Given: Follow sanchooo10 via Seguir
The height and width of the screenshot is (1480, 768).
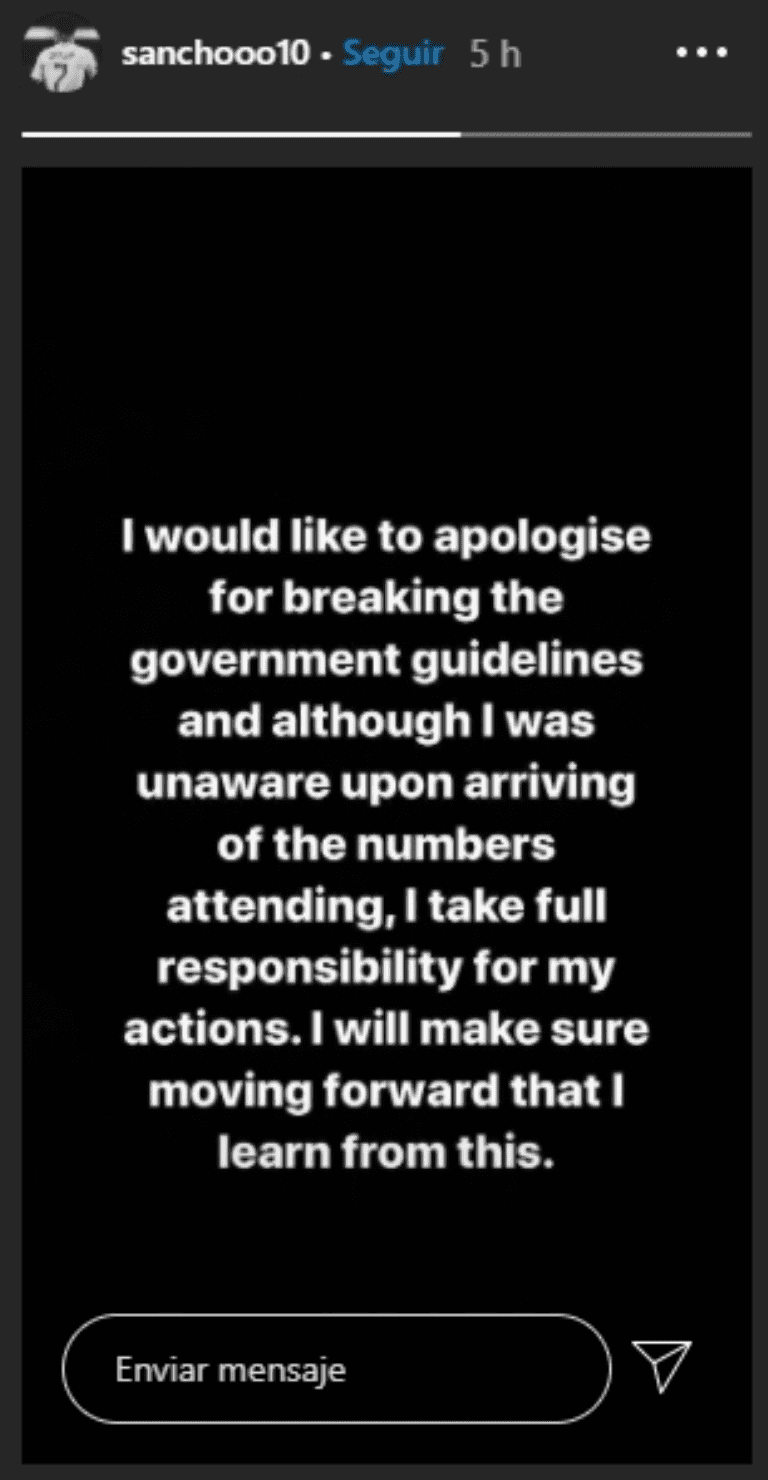Looking at the screenshot, I should [392, 54].
